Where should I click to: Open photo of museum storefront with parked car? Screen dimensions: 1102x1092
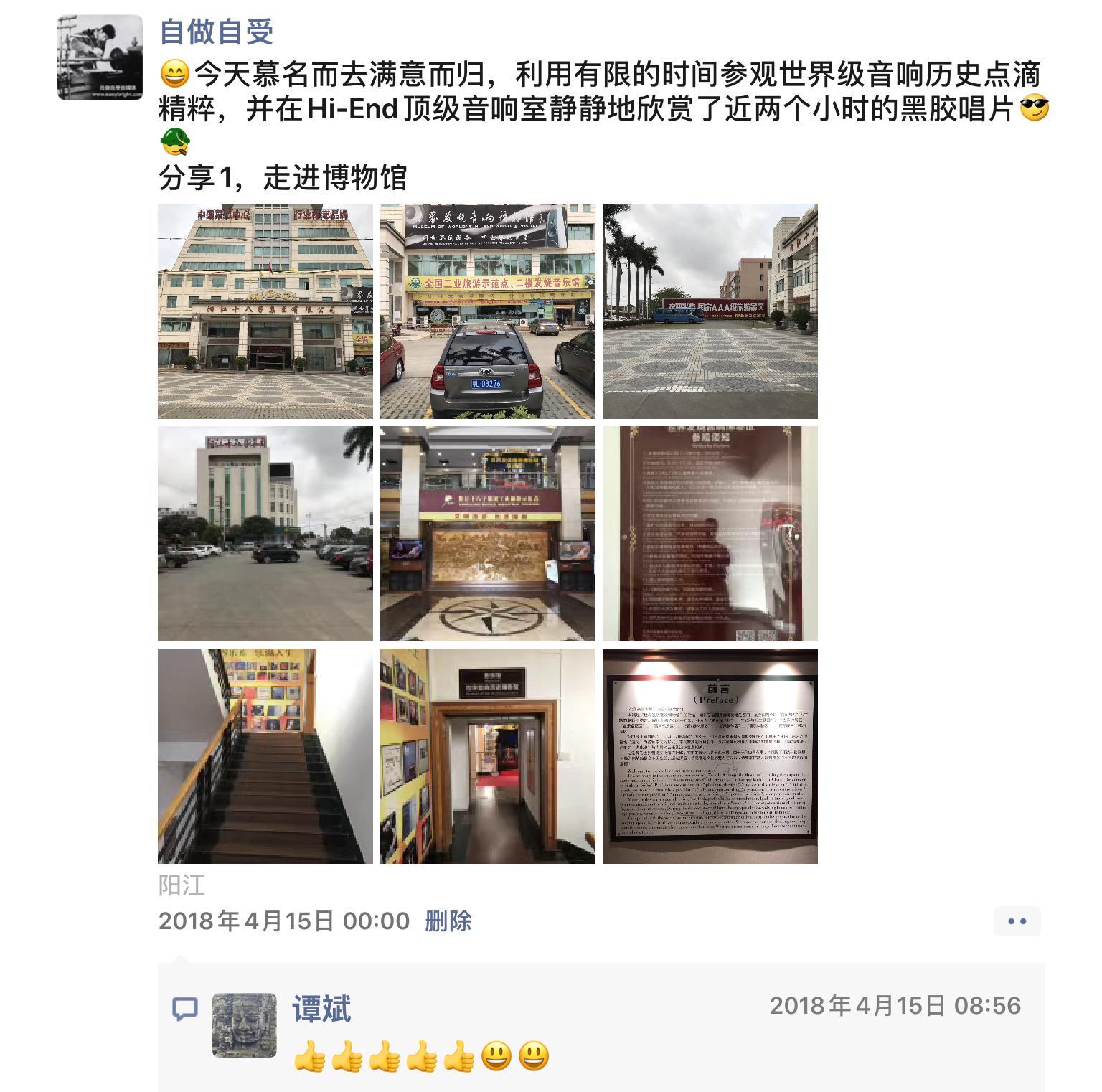click(x=488, y=311)
